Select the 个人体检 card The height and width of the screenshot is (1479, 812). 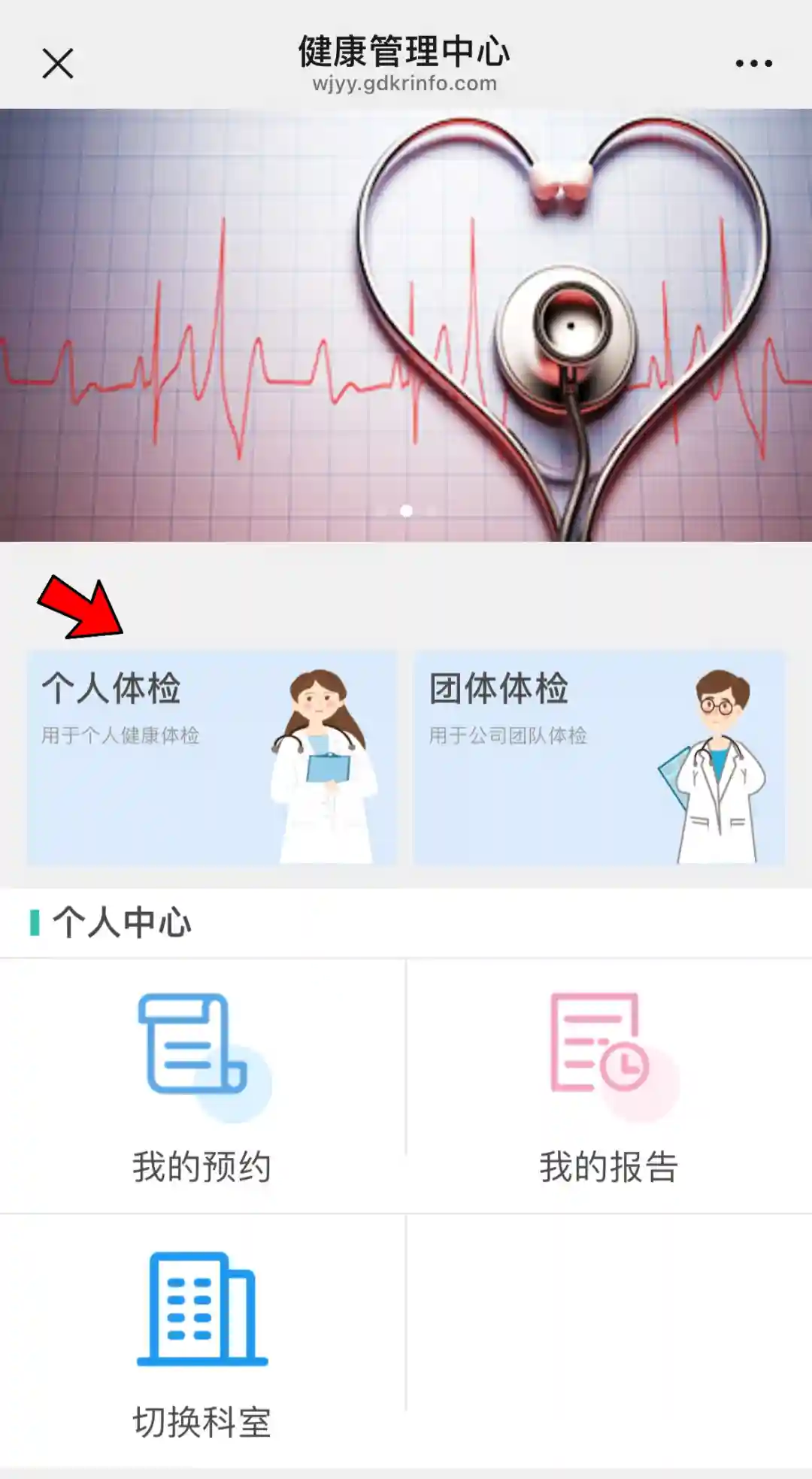point(212,758)
